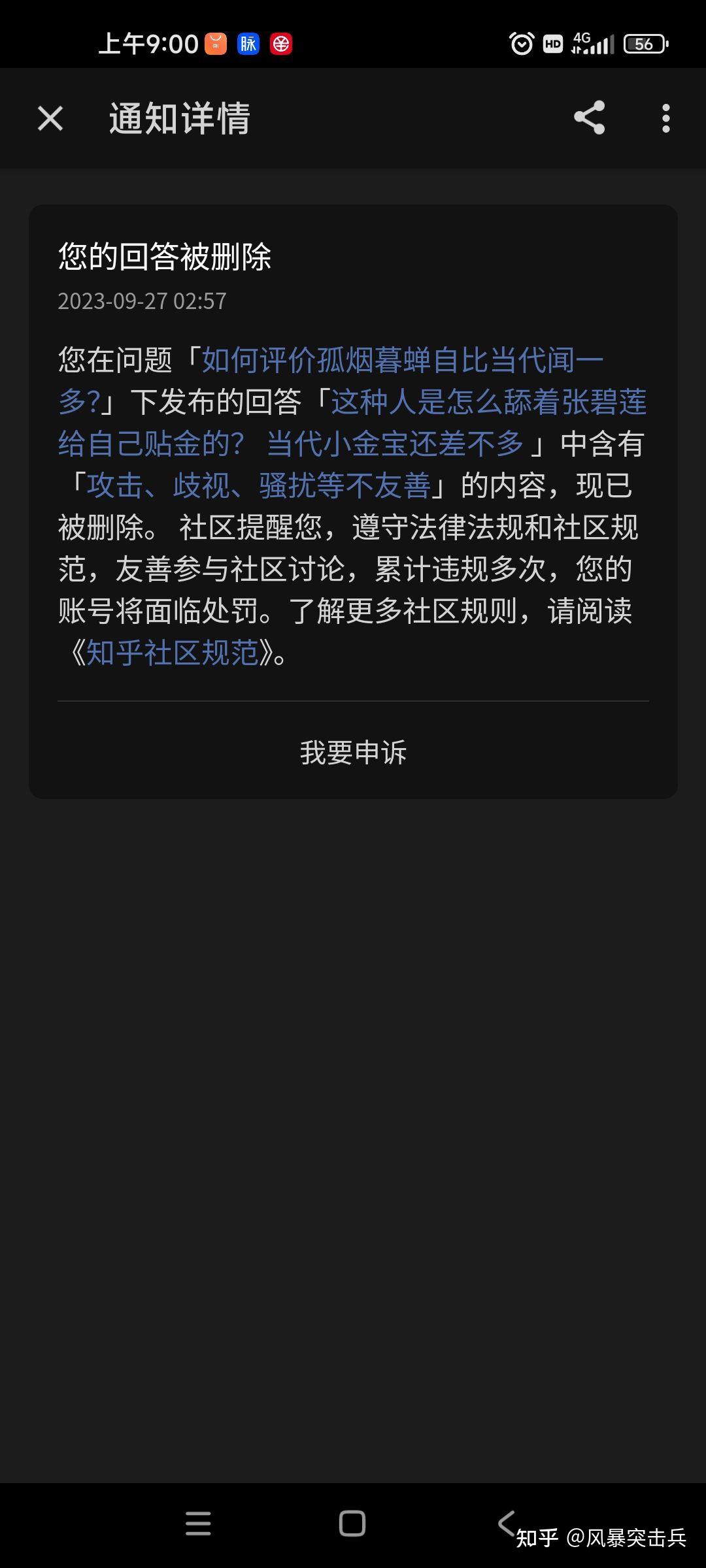This screenshot has width=706, height=1568.
Task: Close the notification details page
Action: coord(50,119)
